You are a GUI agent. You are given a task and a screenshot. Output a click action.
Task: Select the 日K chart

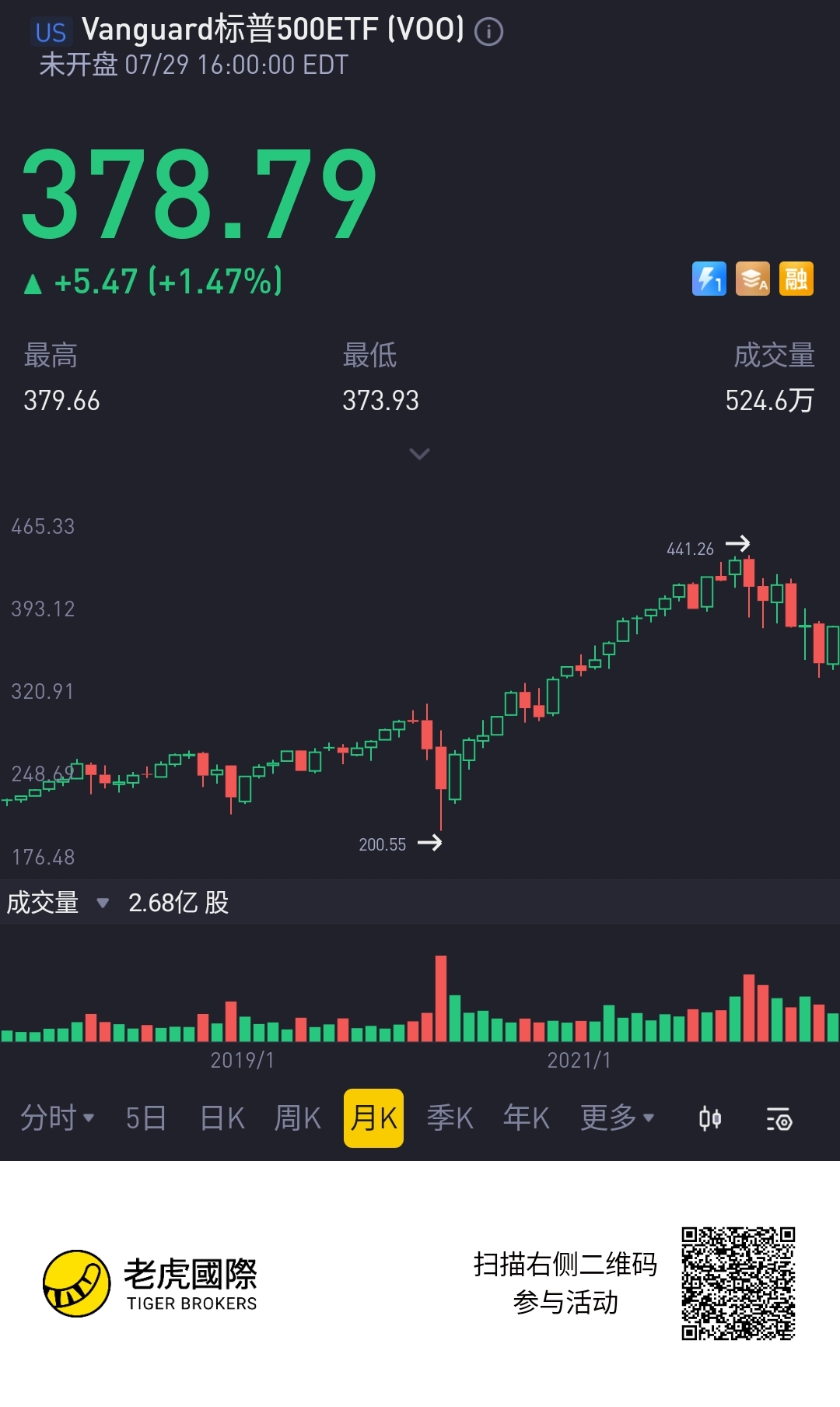tap(222, 1118)
